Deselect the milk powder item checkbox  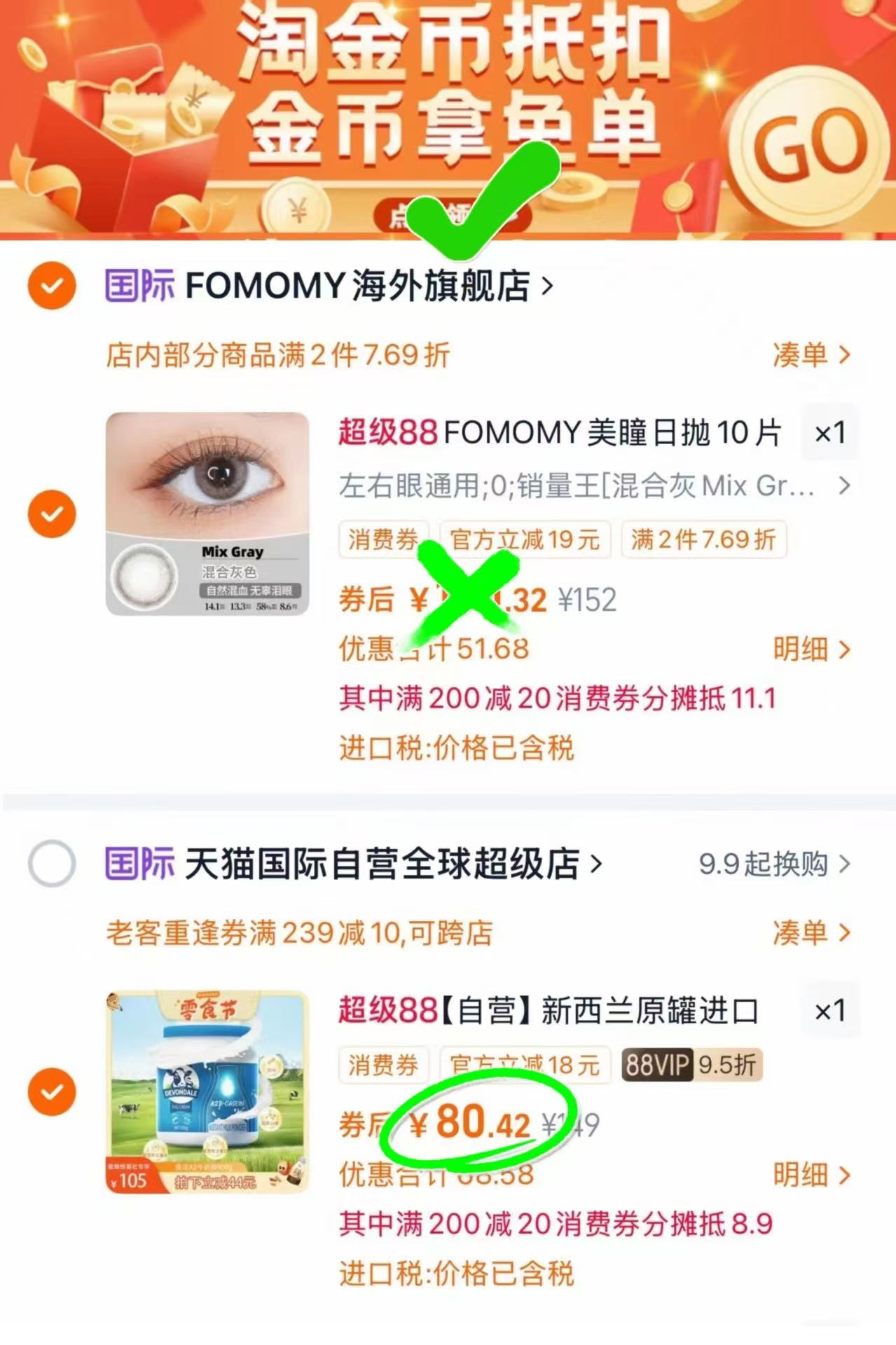[x=51, y=1092]
